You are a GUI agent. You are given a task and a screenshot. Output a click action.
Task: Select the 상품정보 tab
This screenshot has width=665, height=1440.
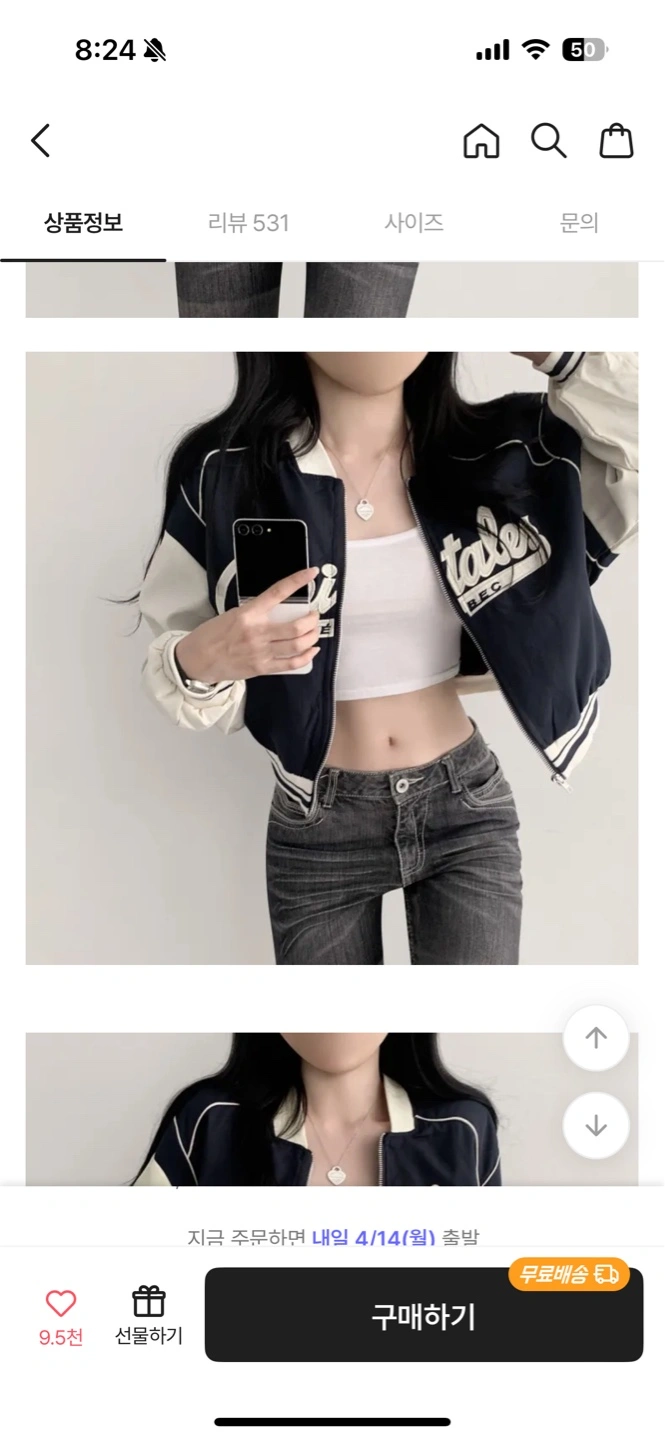point(83,223)
